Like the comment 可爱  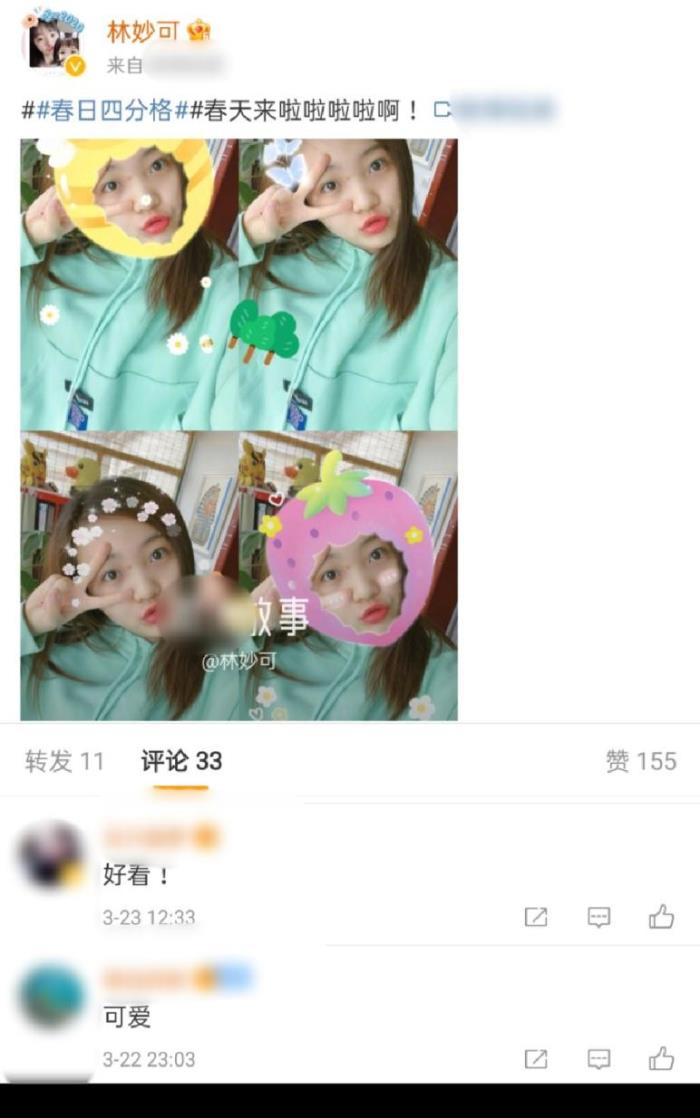point(661,1058)
